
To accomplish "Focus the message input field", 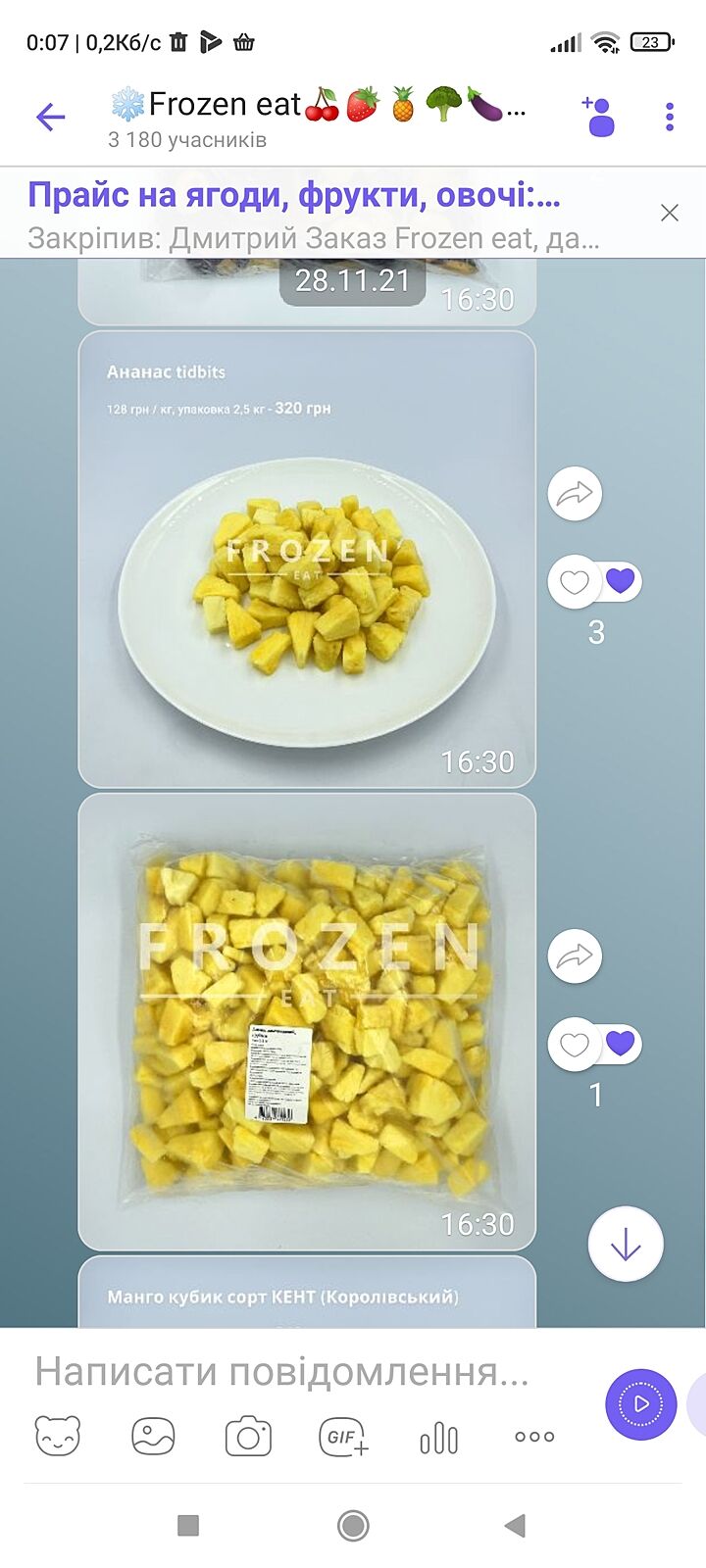I will point(294,1371).
